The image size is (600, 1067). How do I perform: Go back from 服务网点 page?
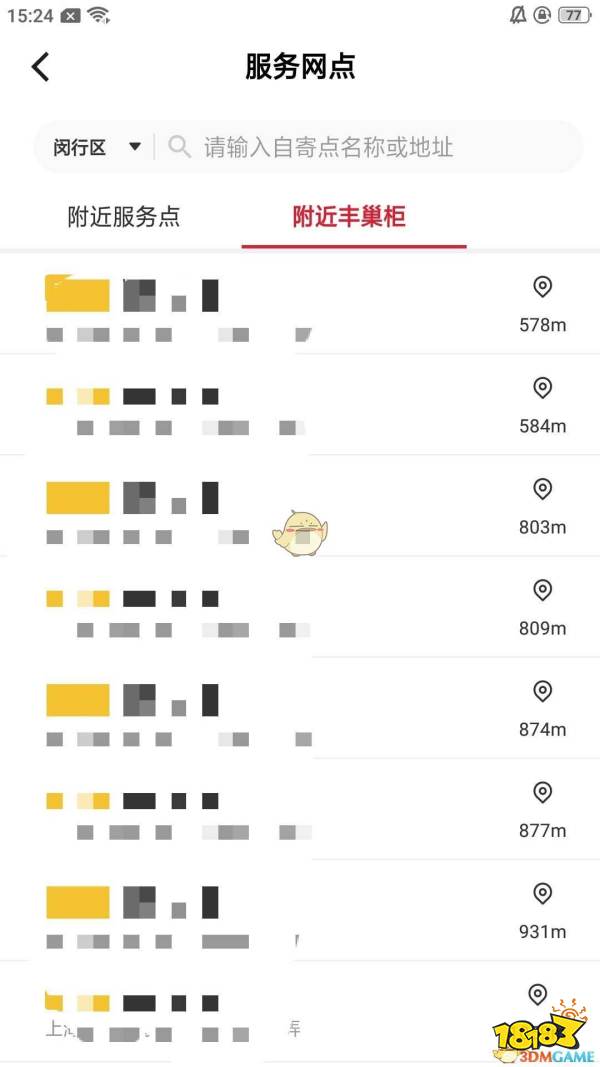click(40, 67)
